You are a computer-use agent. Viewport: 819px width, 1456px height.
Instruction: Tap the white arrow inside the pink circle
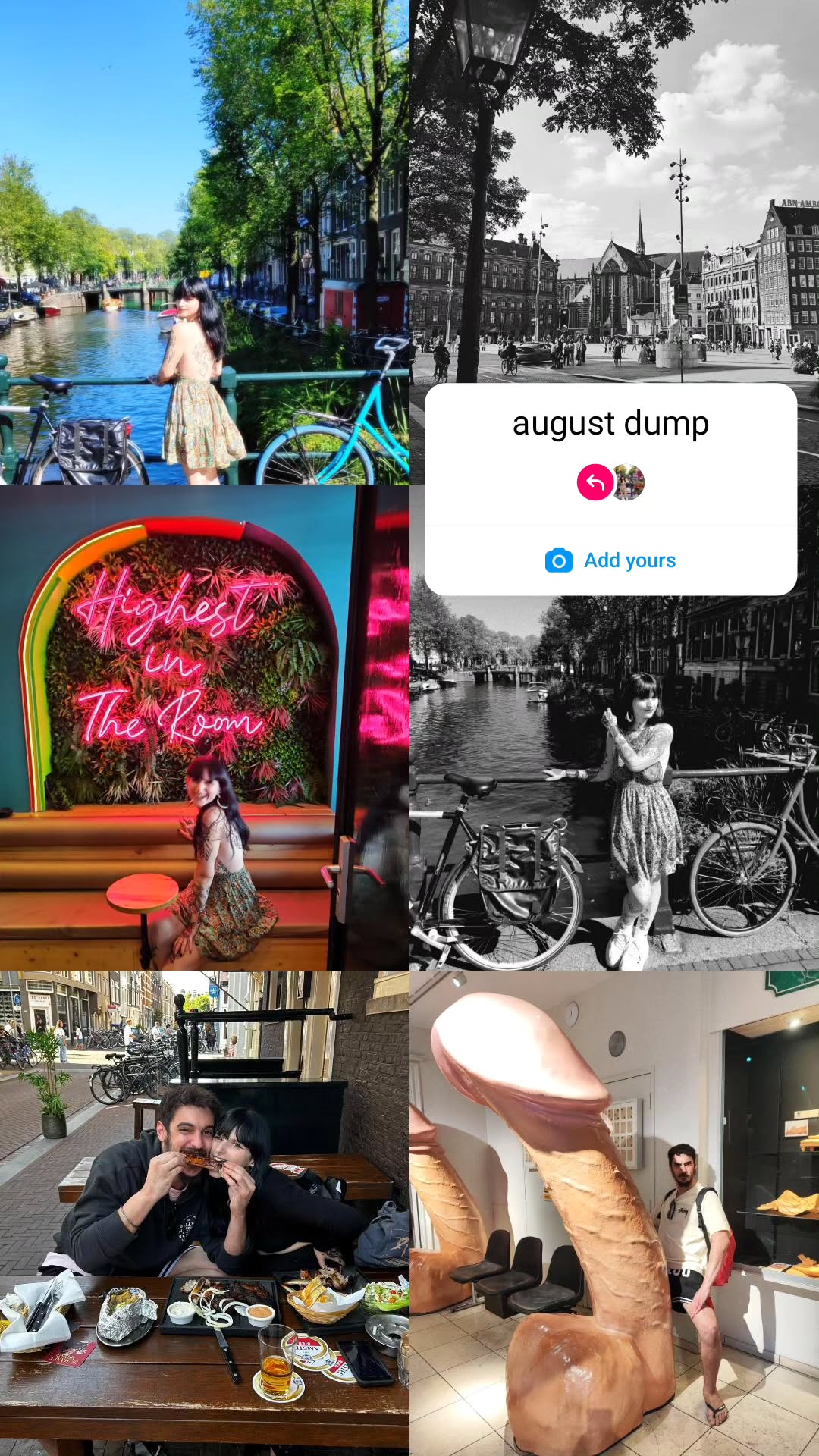[595, 483]
